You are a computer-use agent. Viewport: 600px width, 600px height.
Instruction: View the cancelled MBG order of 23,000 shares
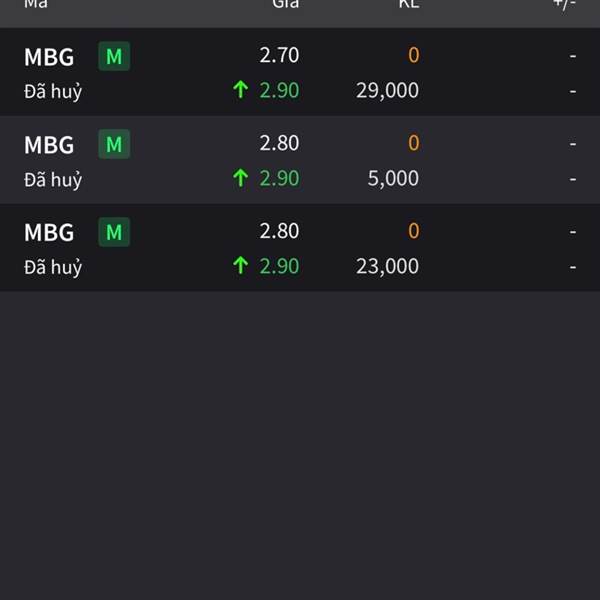pyautogui.click(x=300, y=248)
